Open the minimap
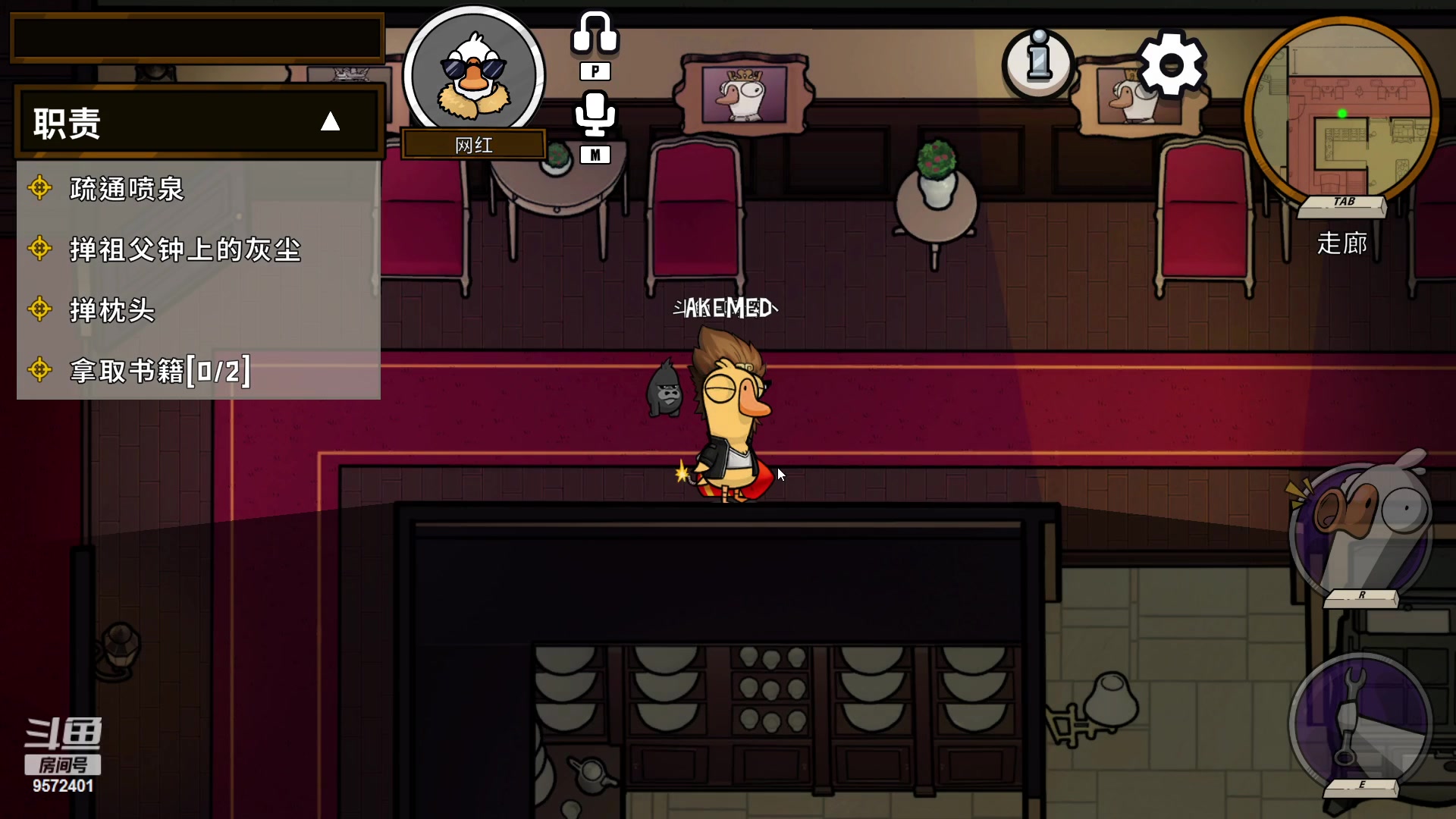The image size is (1456, 819). click(1341, 114)
